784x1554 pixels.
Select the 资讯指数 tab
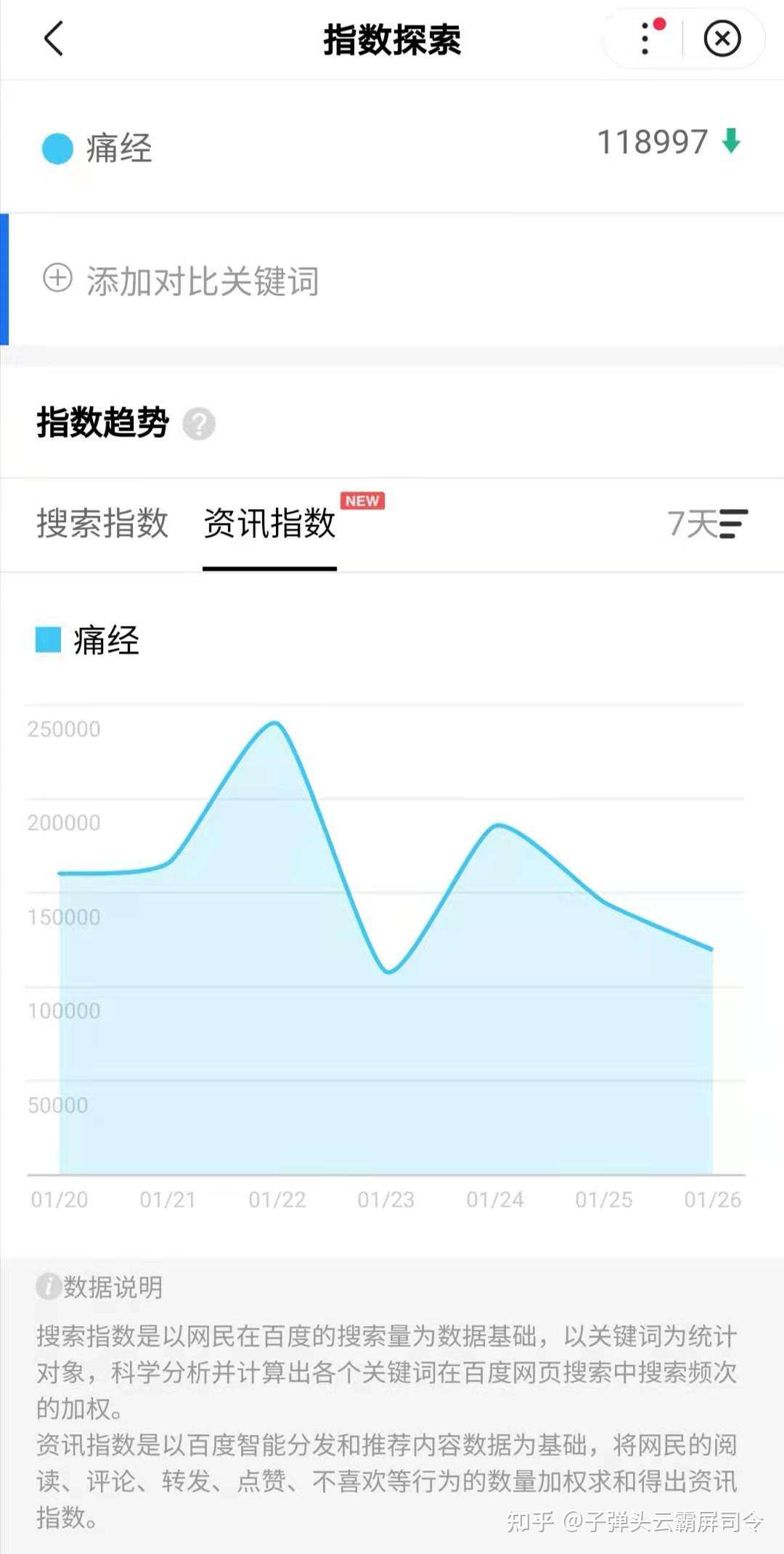[x=269, y=523]
